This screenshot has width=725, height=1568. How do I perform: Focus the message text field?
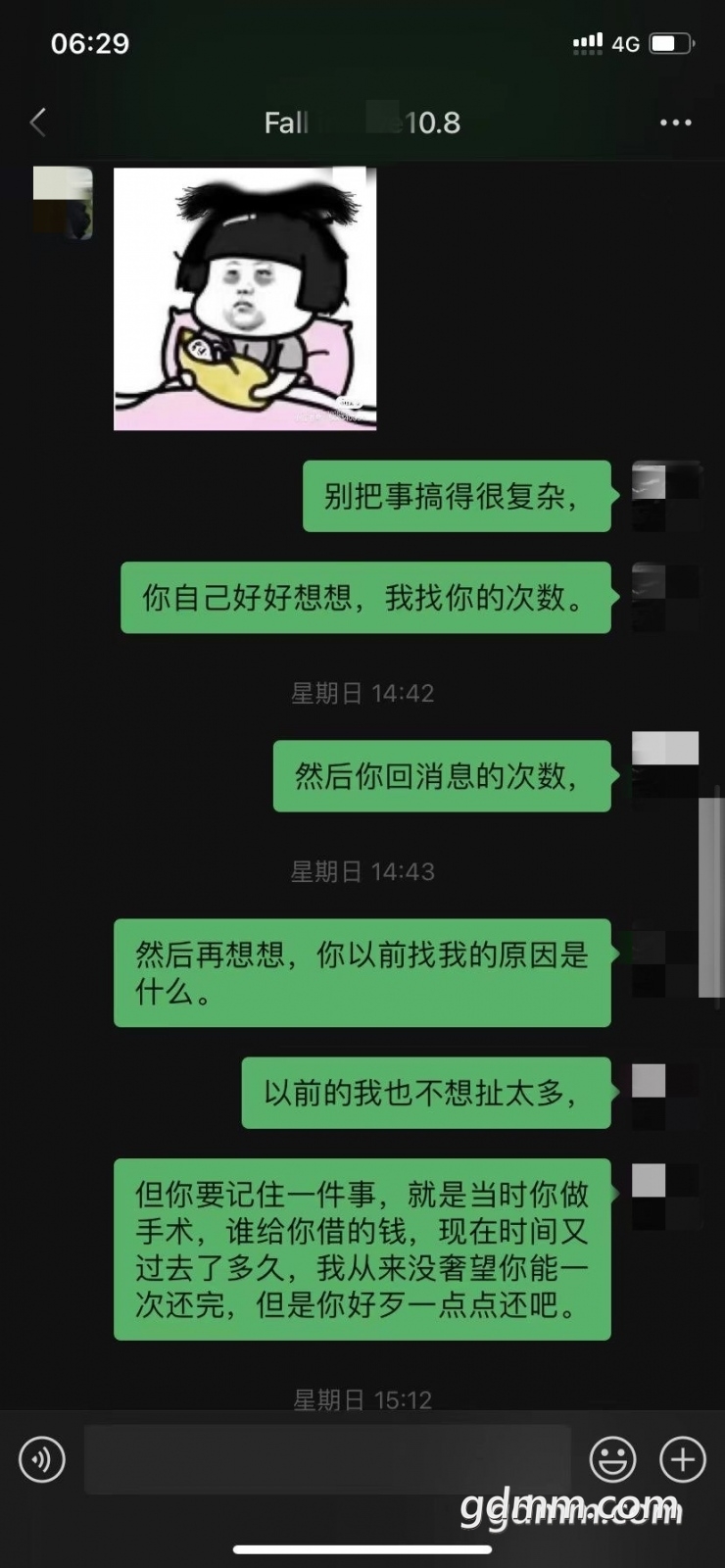tap(327, 1459)
